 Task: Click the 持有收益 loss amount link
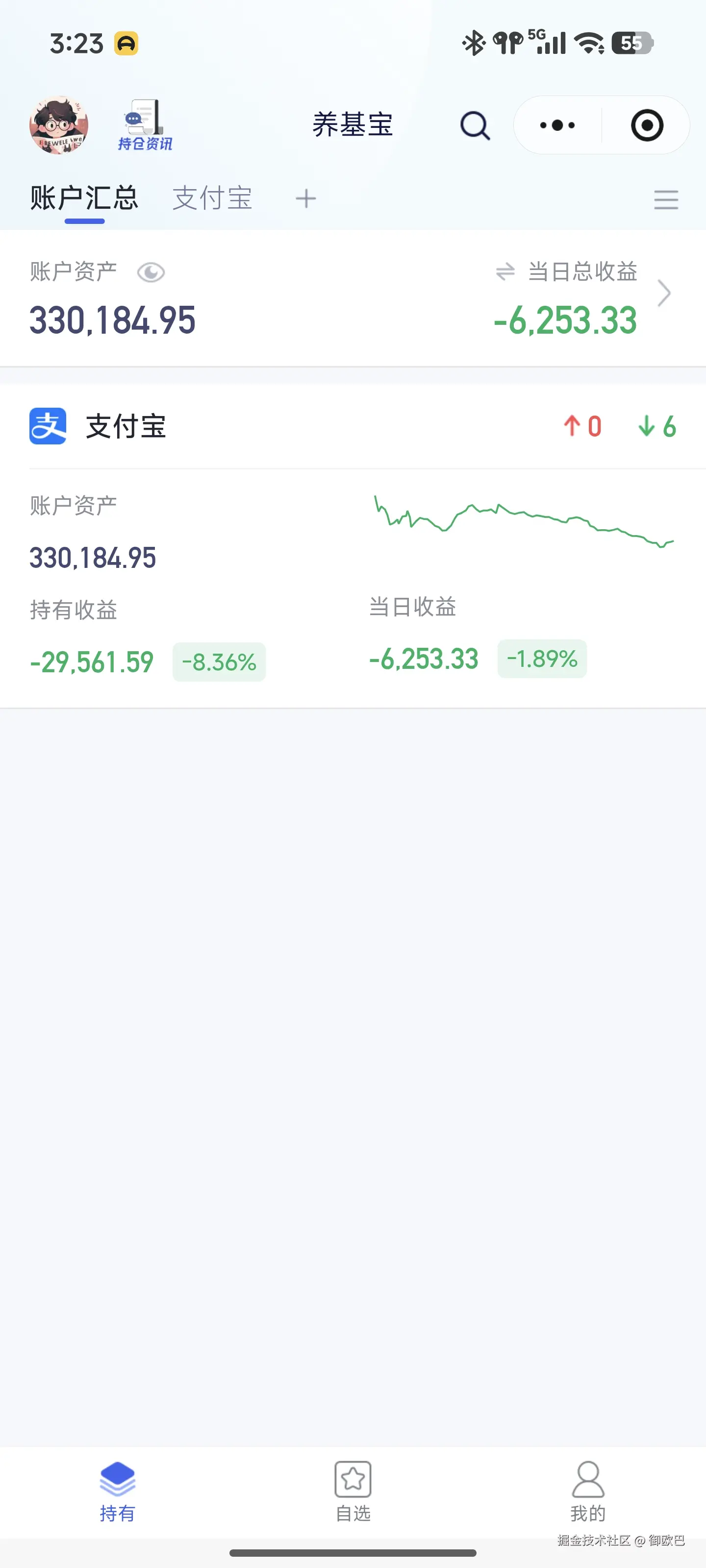[x=91, y=661]
